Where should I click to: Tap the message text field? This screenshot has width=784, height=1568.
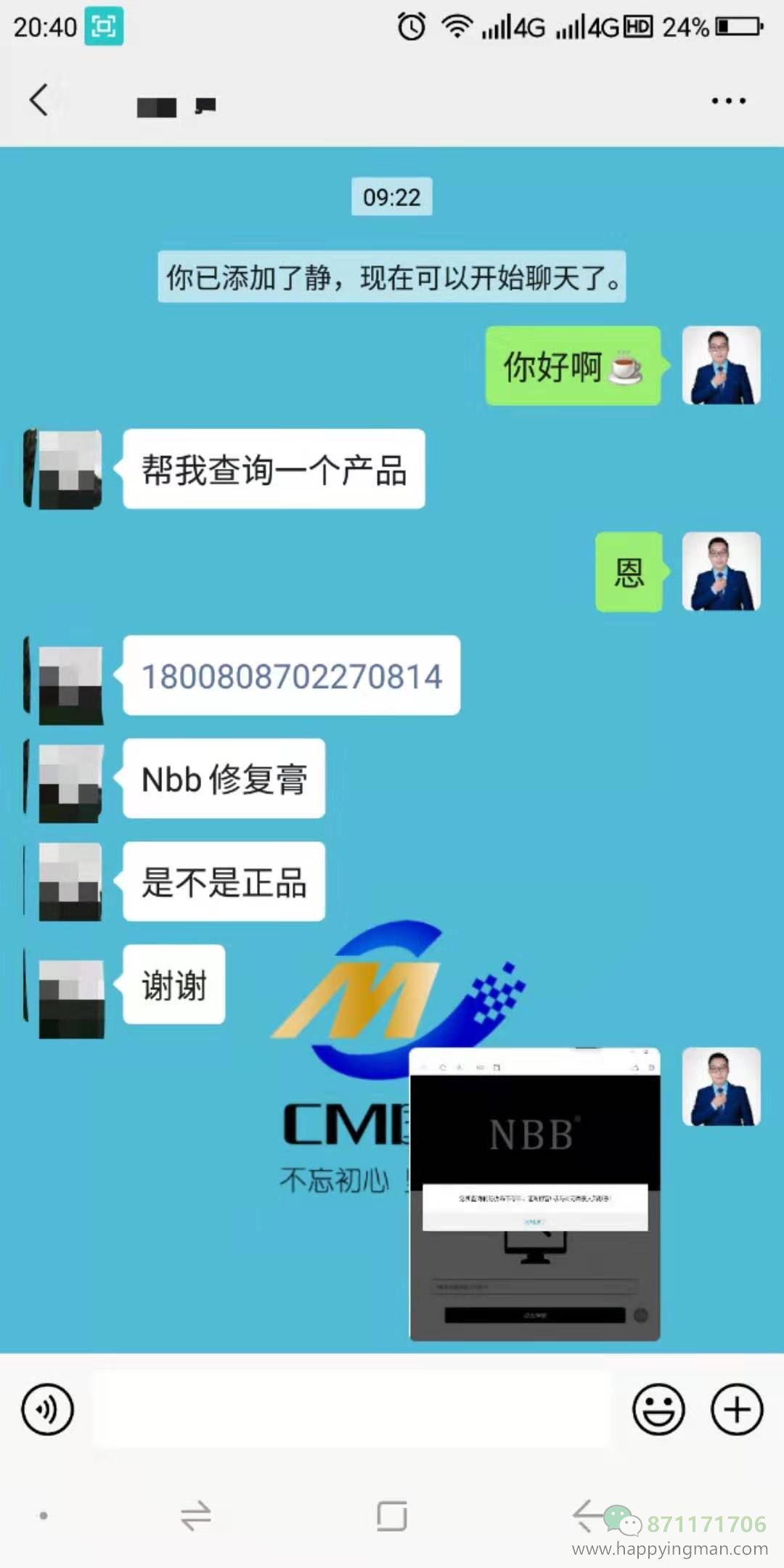(352, 1410)
